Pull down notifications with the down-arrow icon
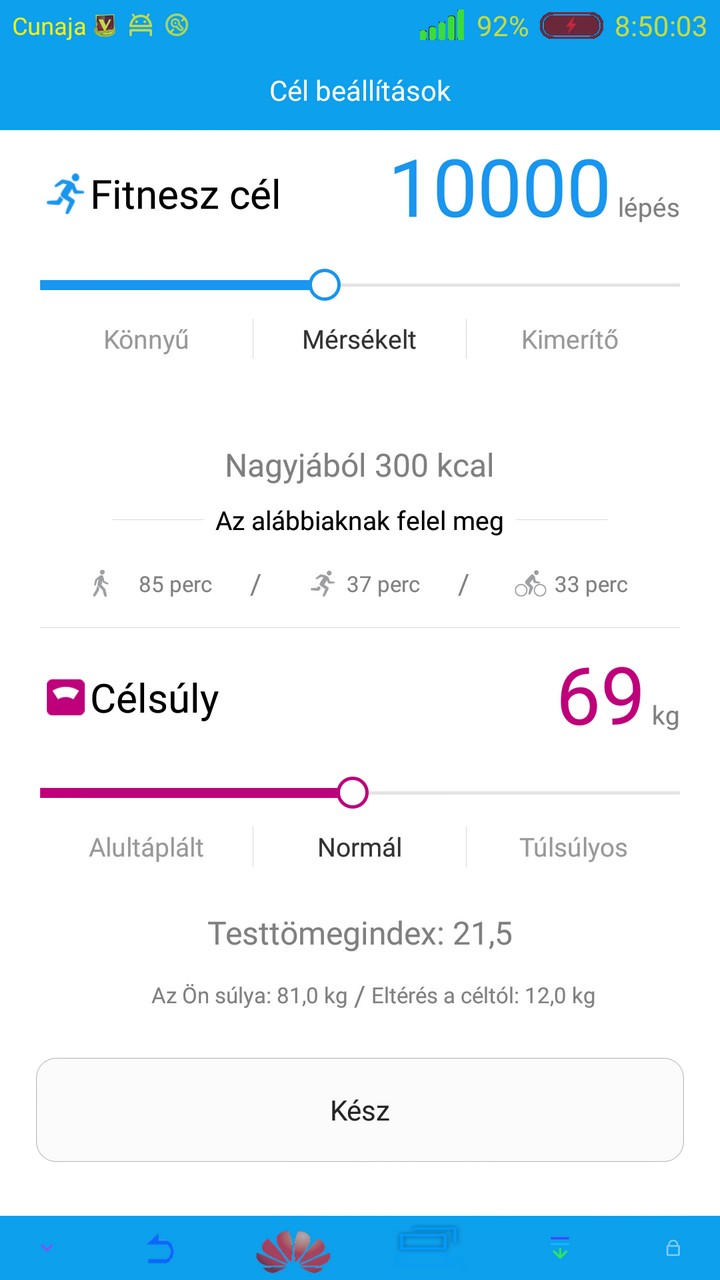This screenshot has height=1280, width=720. click(x=559, y=1248)
